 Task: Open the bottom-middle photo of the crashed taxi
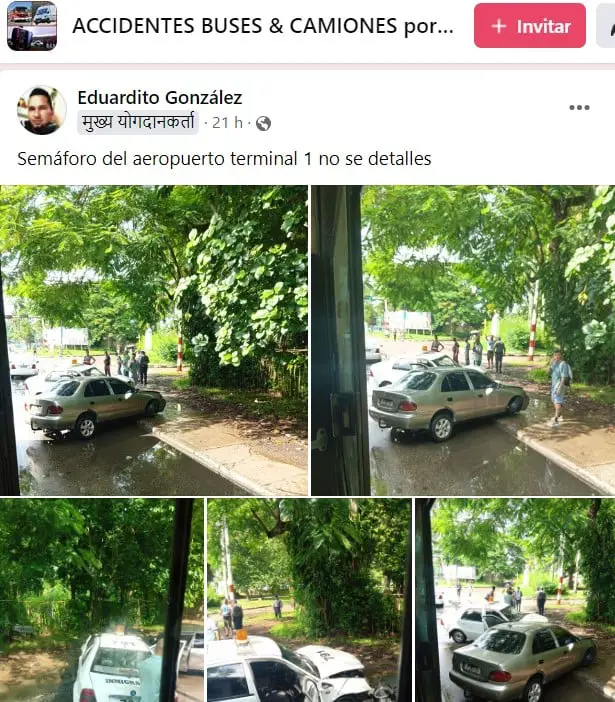tap(308, 600)
